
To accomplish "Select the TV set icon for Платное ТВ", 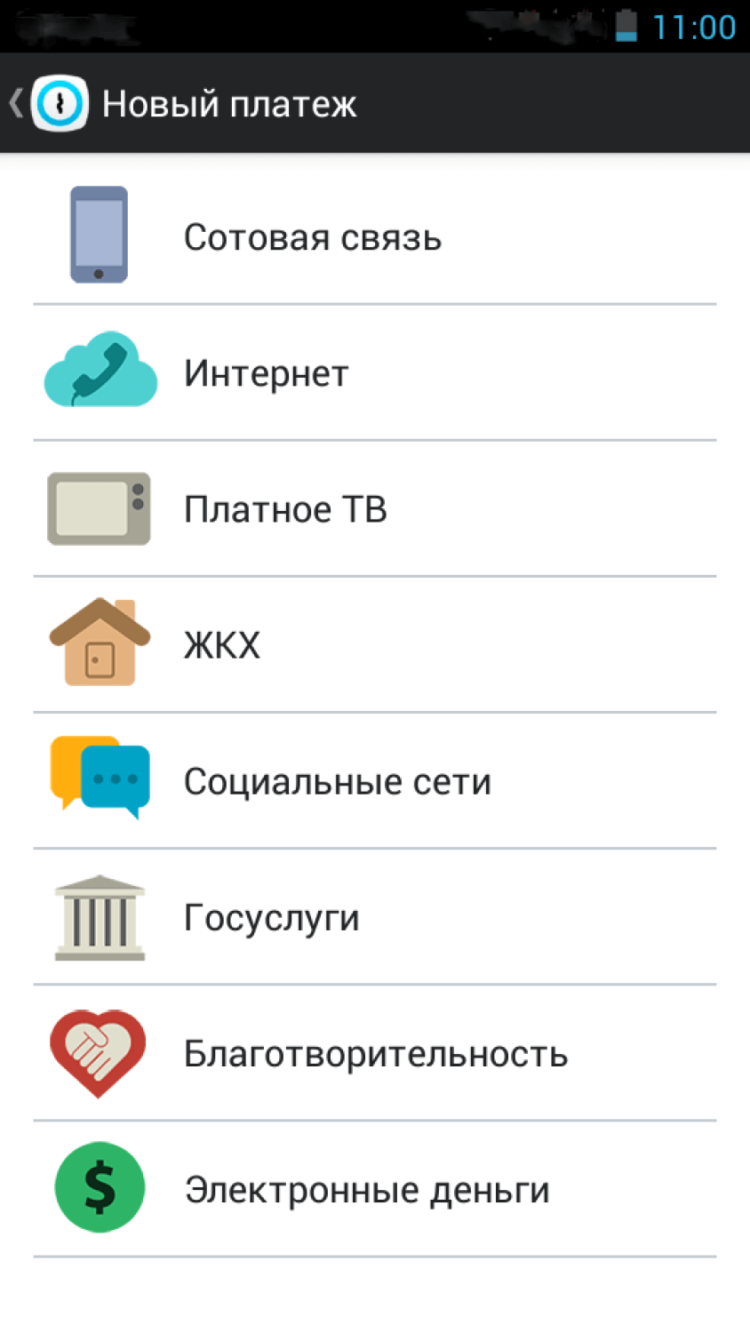I will [x=98, y=508].
